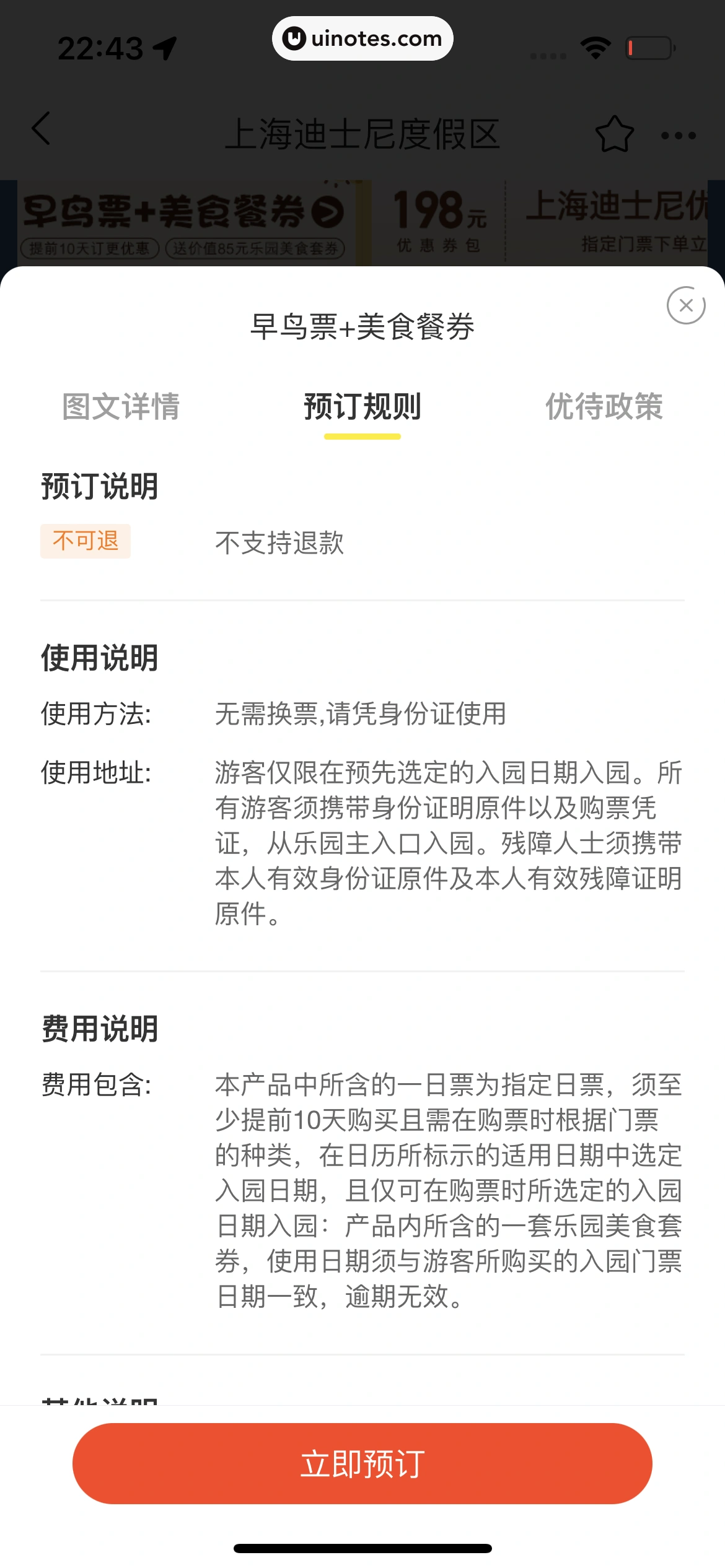Screen dimensions: 725x1568
Task: Tap the 立即预订 button
Action: 362,1464
